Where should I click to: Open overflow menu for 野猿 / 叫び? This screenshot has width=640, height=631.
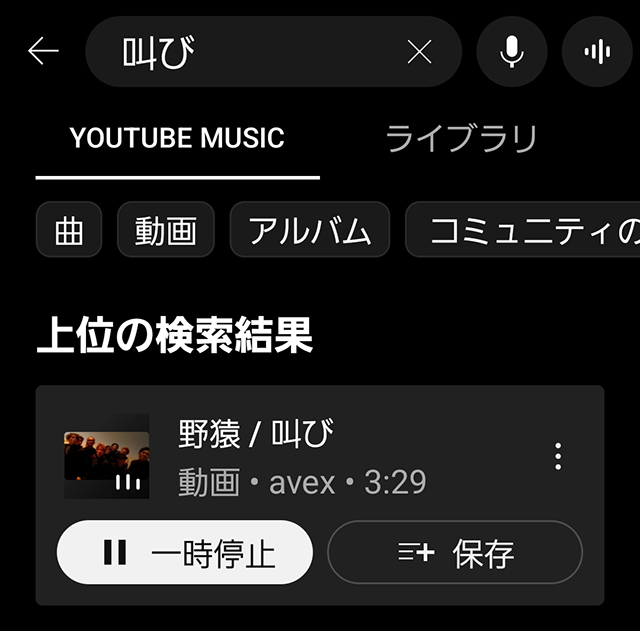(558, 456)
